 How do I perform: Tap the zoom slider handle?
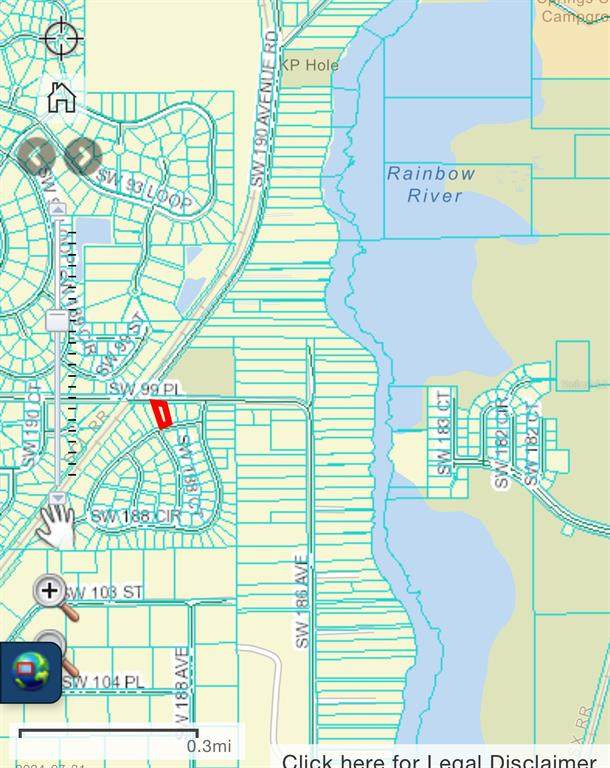point(58,320)
